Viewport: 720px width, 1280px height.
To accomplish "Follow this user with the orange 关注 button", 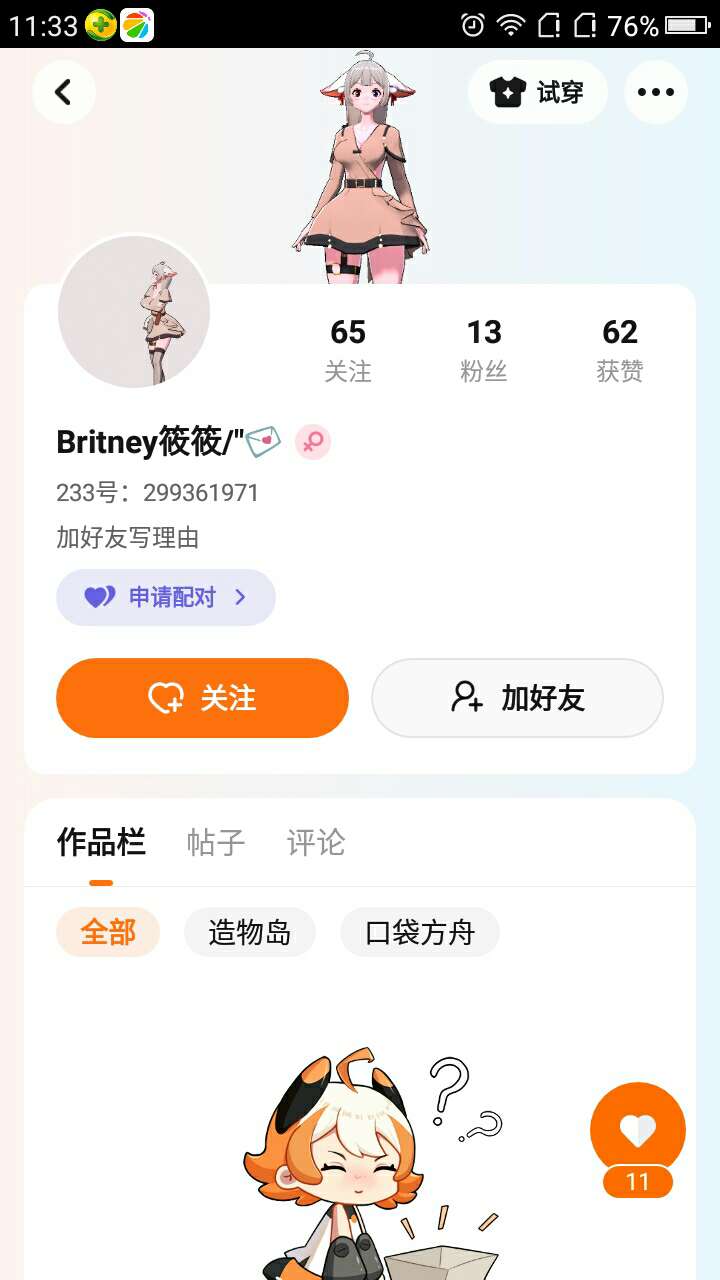I will tap(202, 698).
